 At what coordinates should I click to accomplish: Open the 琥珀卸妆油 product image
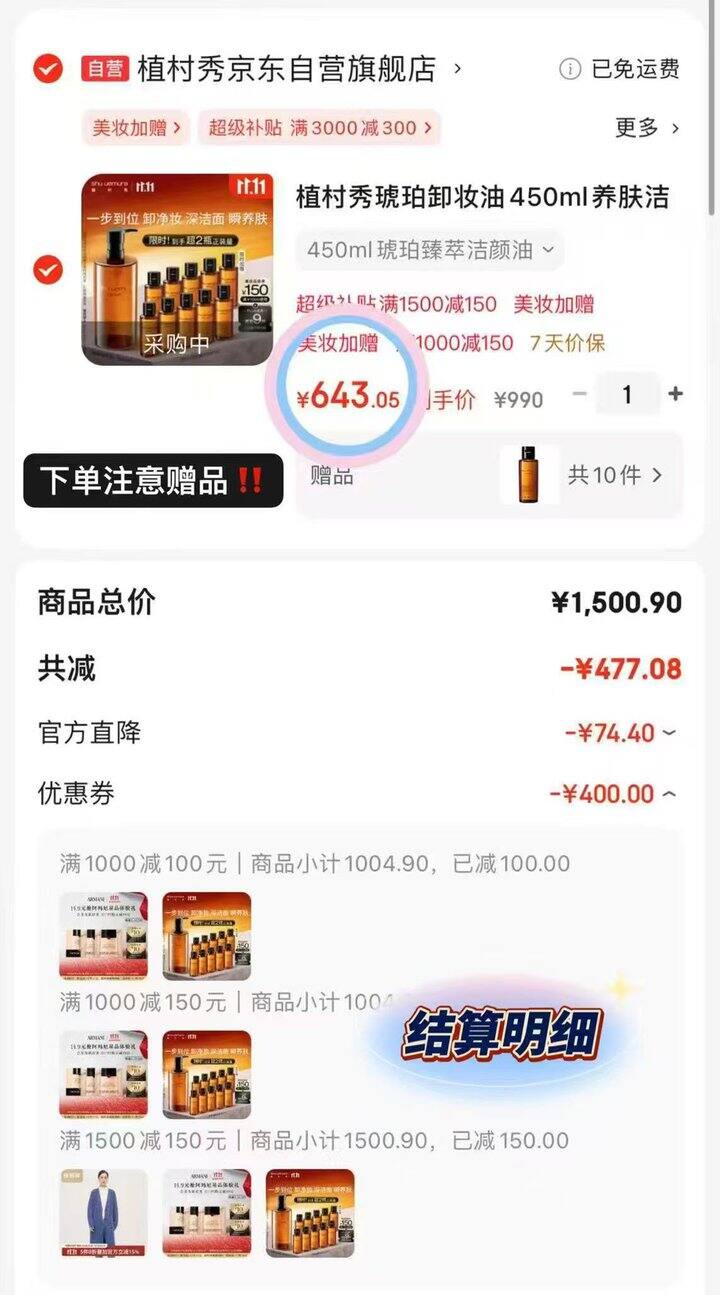(x=177, y=270)
